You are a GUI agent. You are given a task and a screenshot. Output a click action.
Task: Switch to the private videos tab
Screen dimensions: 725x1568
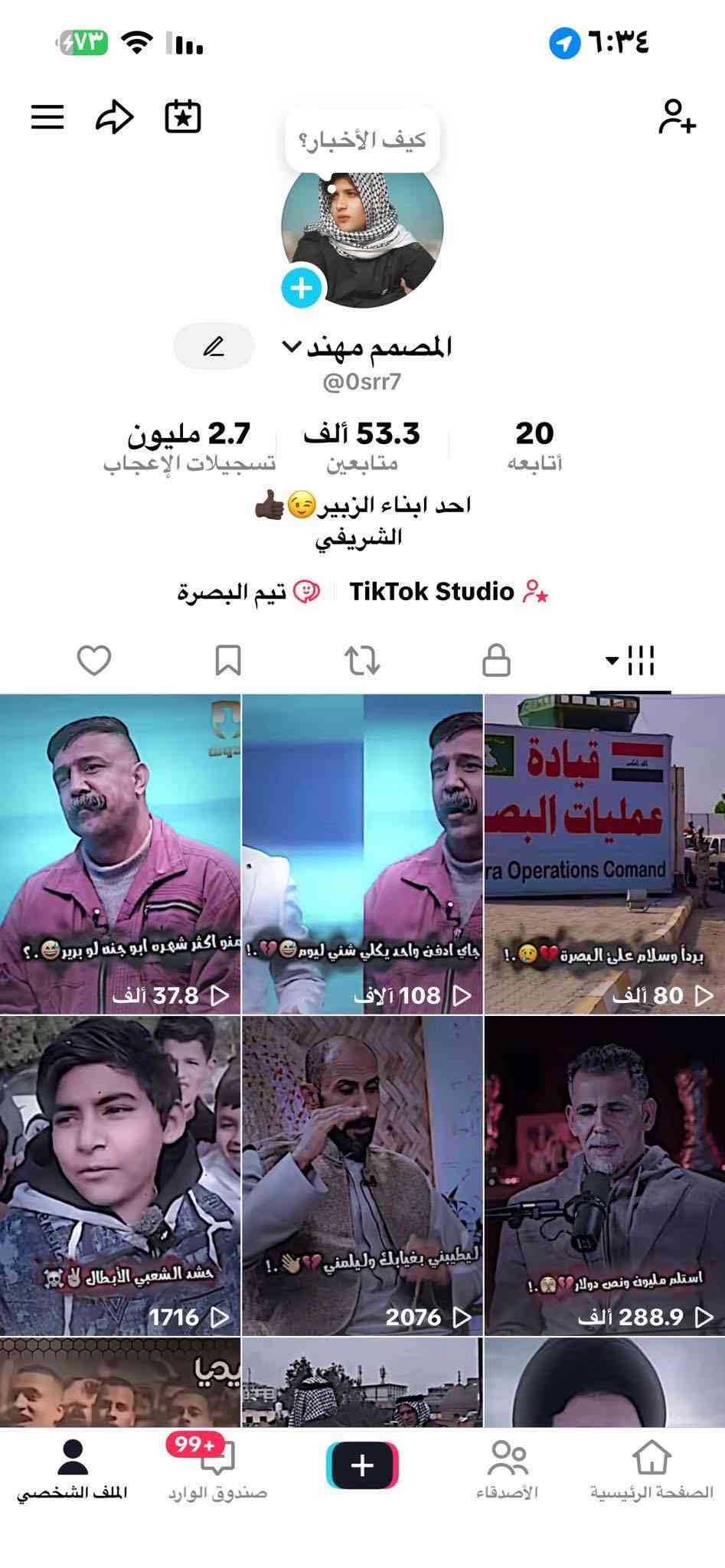pyautogui.click(x=496, y=660)
